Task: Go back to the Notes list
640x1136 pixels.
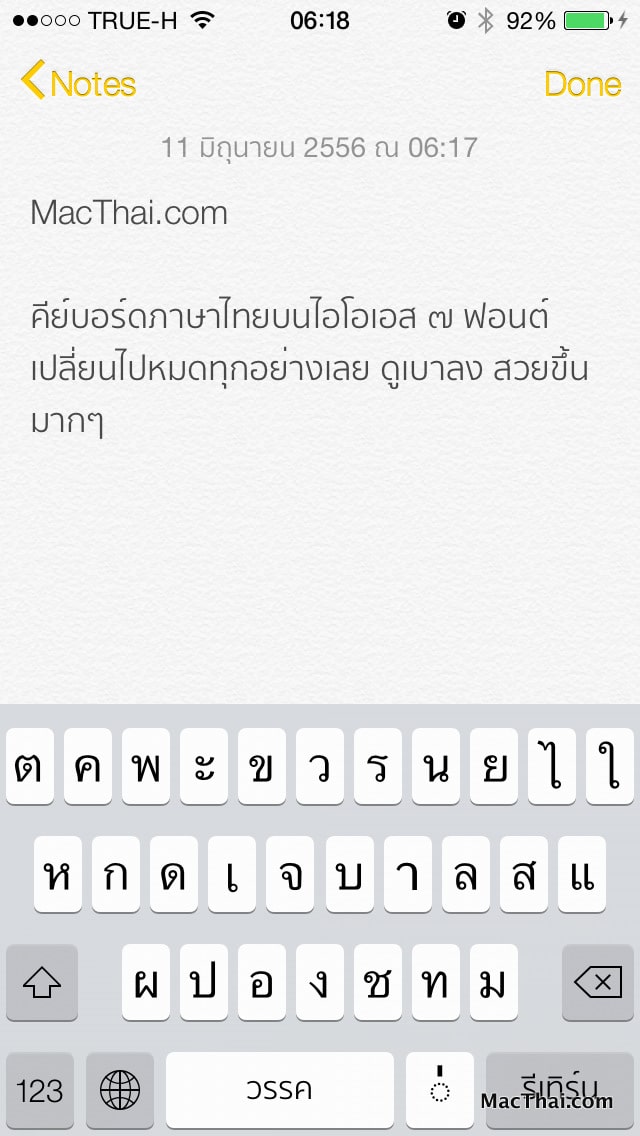Action: (78, 84)
